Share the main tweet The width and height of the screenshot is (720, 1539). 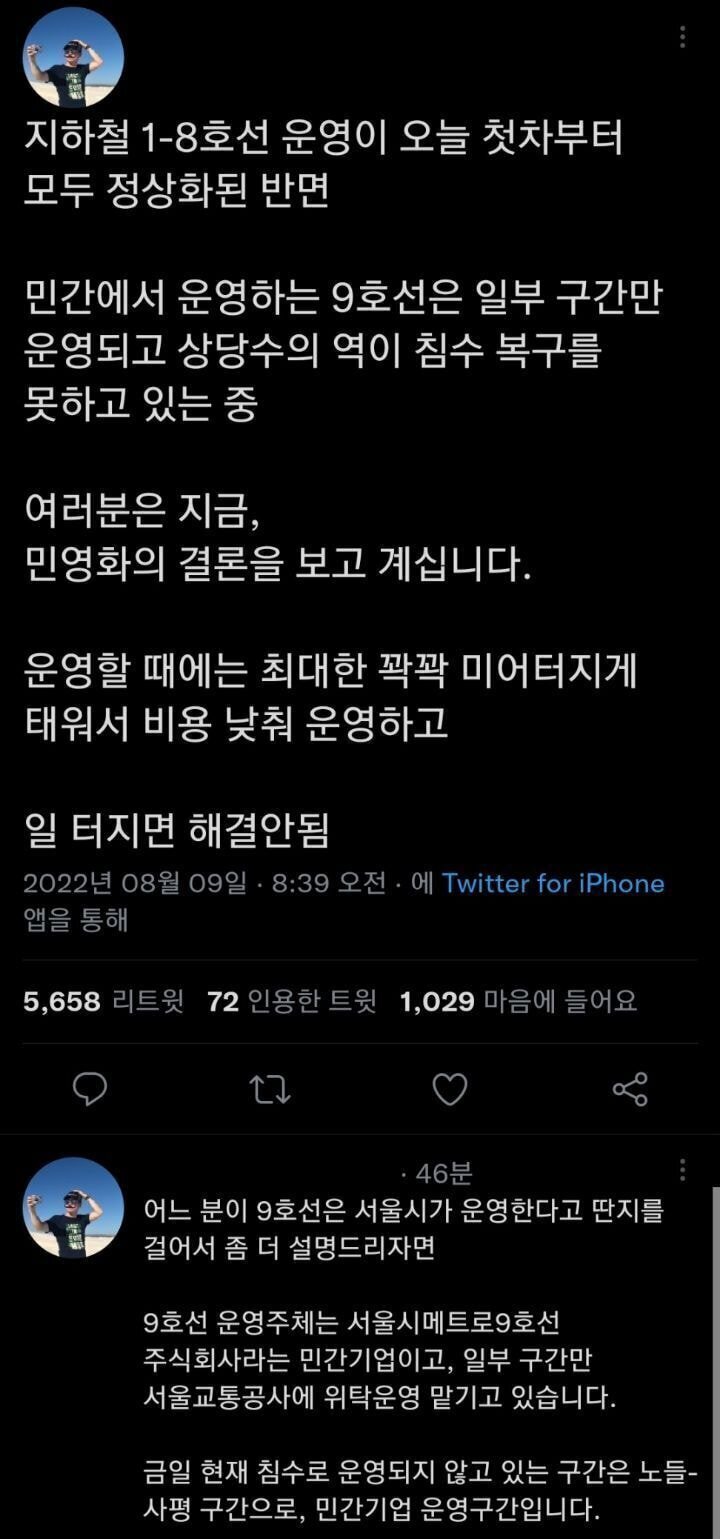(x=629, y=1089)
